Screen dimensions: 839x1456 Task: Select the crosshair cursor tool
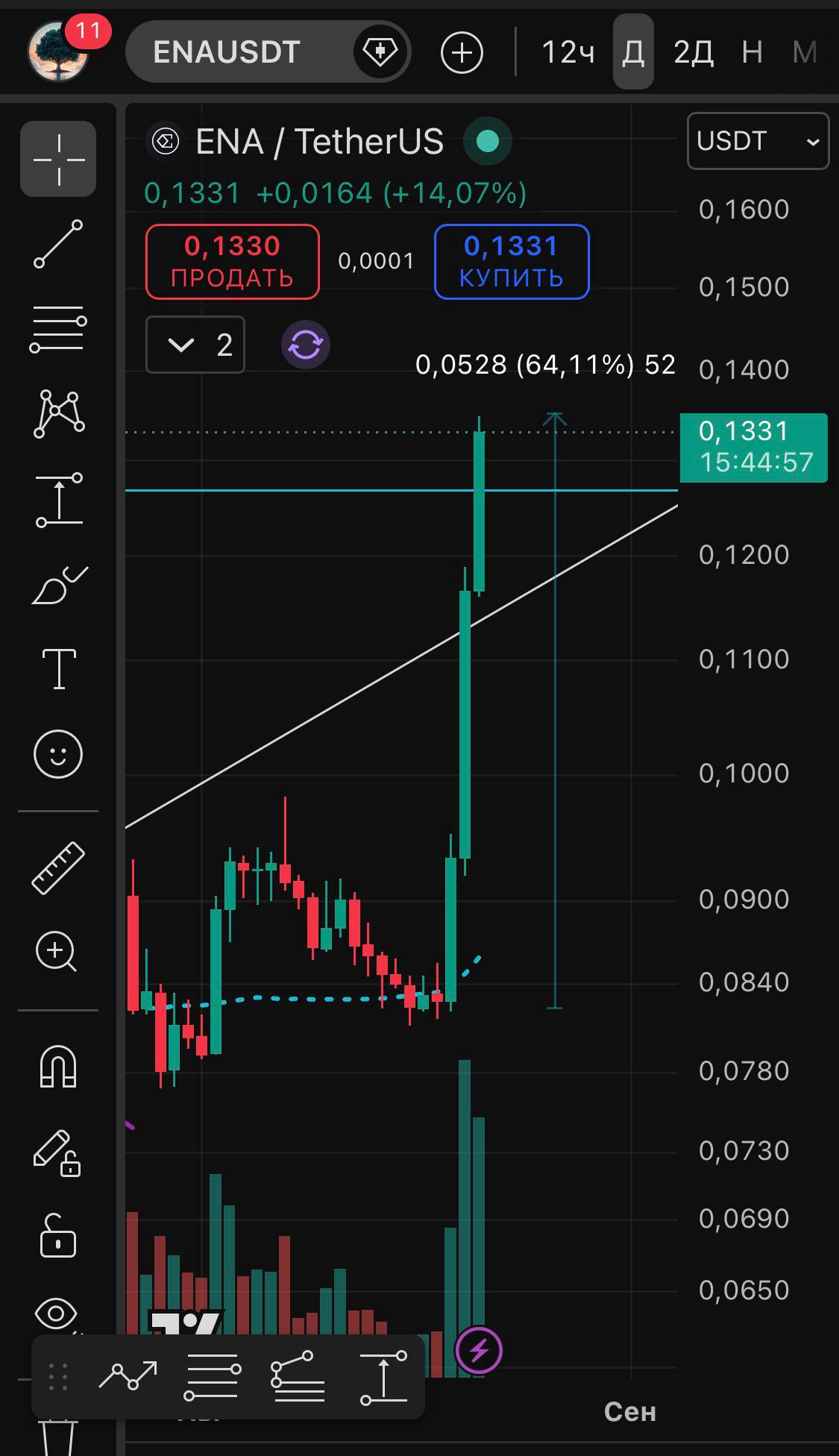coord(58,159)
